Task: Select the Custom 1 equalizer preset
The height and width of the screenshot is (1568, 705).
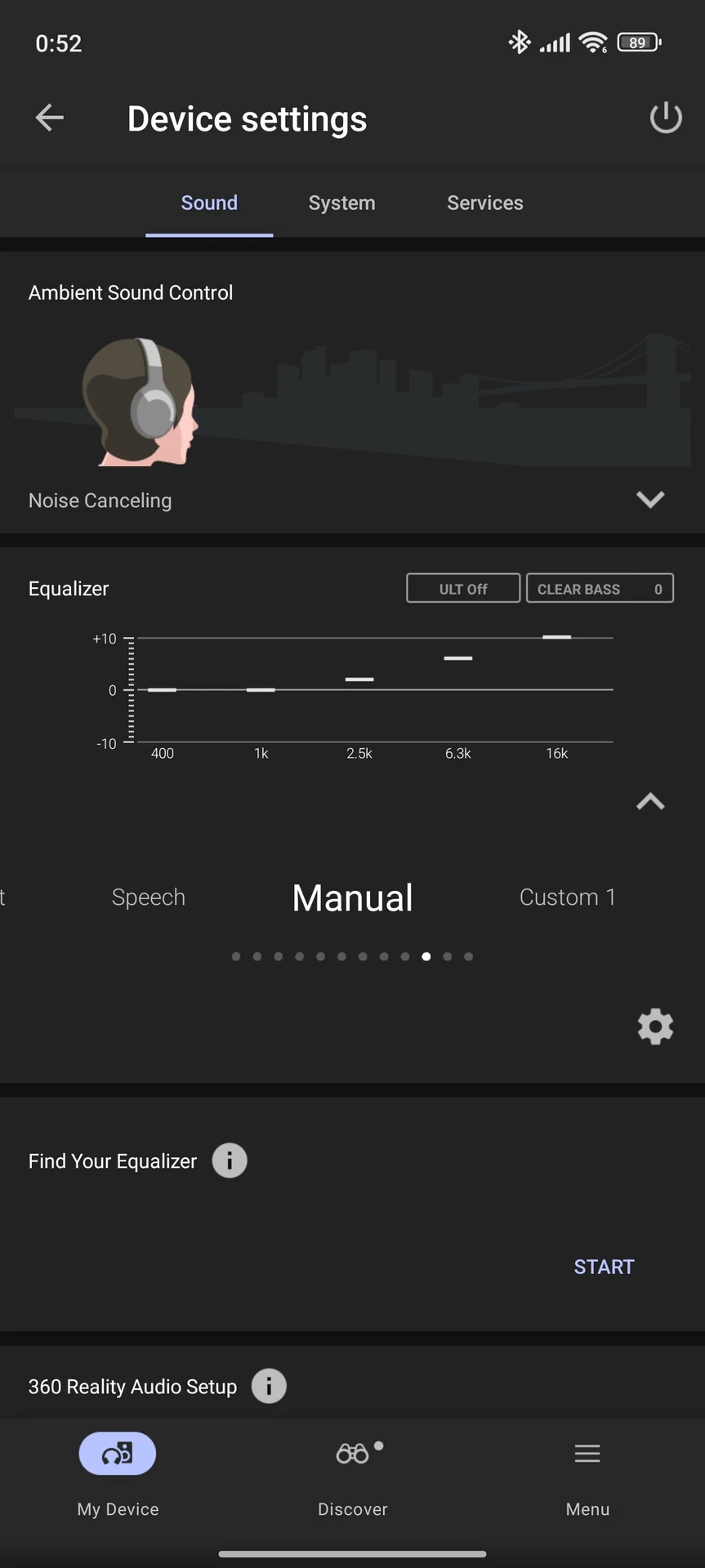Action: 567,897
